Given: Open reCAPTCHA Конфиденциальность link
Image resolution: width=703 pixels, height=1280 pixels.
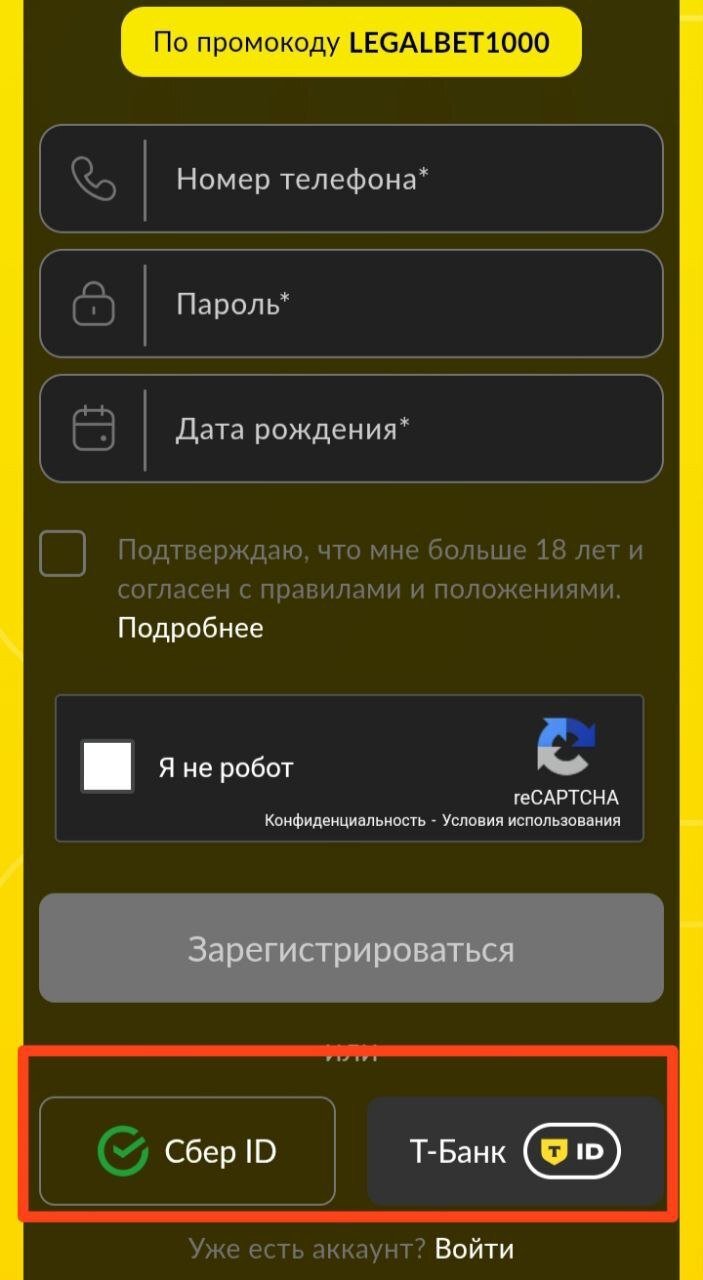Looking at the screenshot, I should (x=344, y=821).
